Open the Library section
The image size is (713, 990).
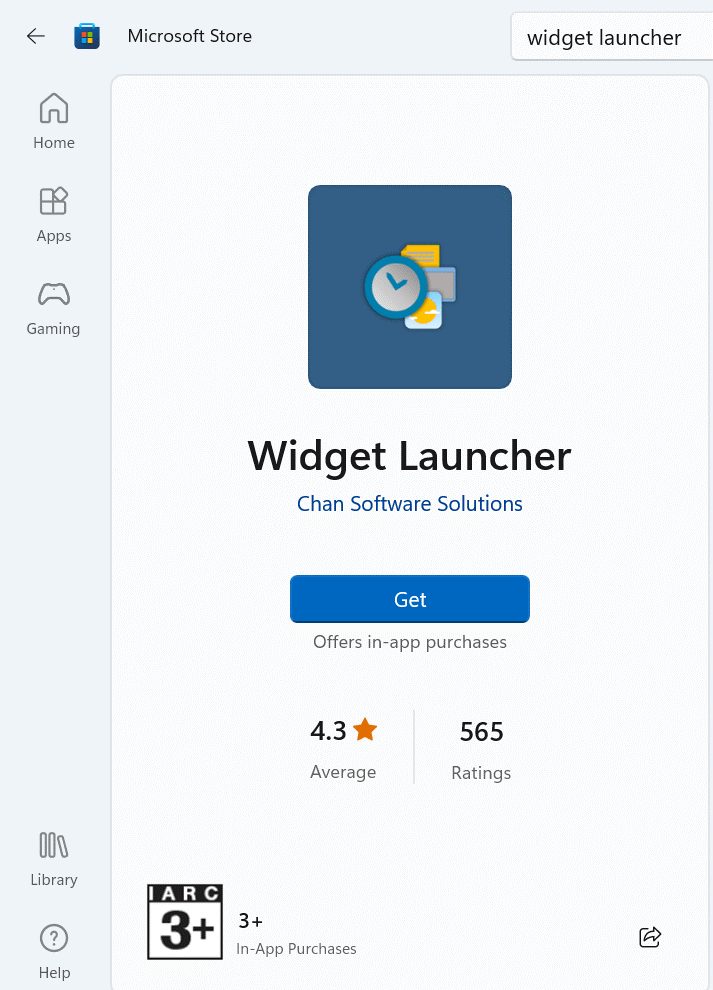click(x=54, y=858)
